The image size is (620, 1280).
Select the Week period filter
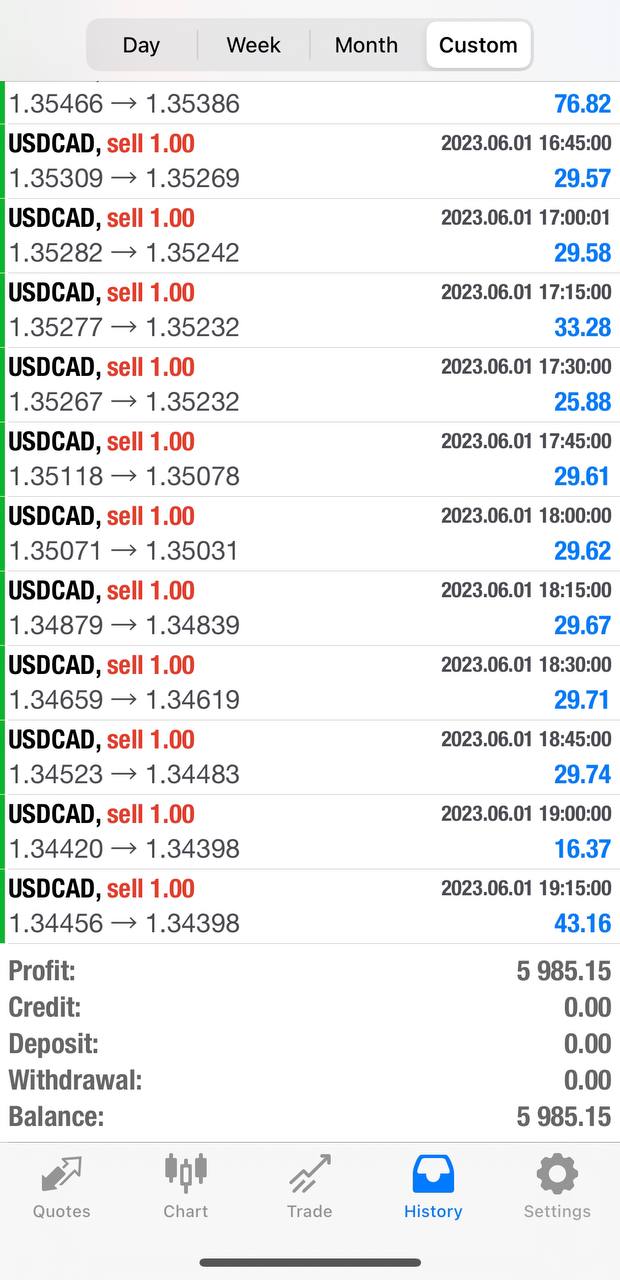[253, 45]
